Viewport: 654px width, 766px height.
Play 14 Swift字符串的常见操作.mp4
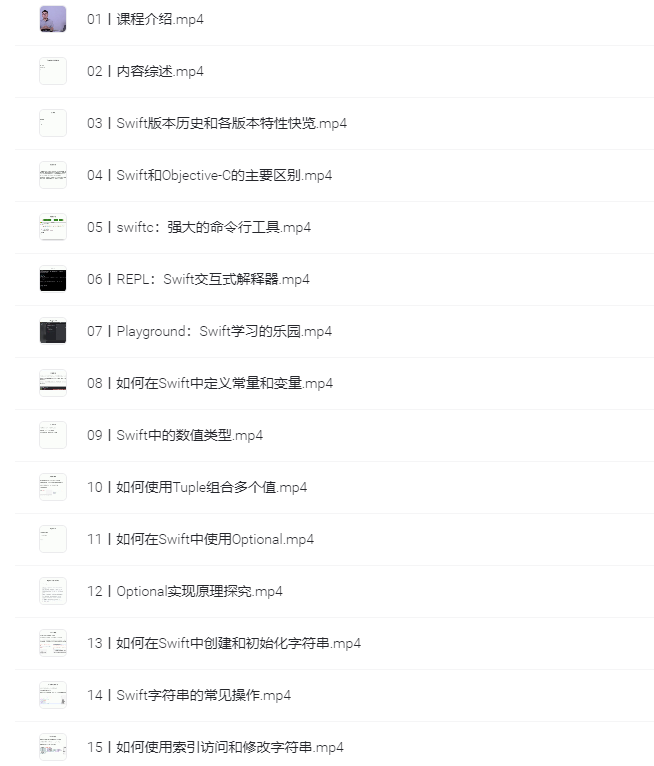pyautogui.click(x=189, y=695)
